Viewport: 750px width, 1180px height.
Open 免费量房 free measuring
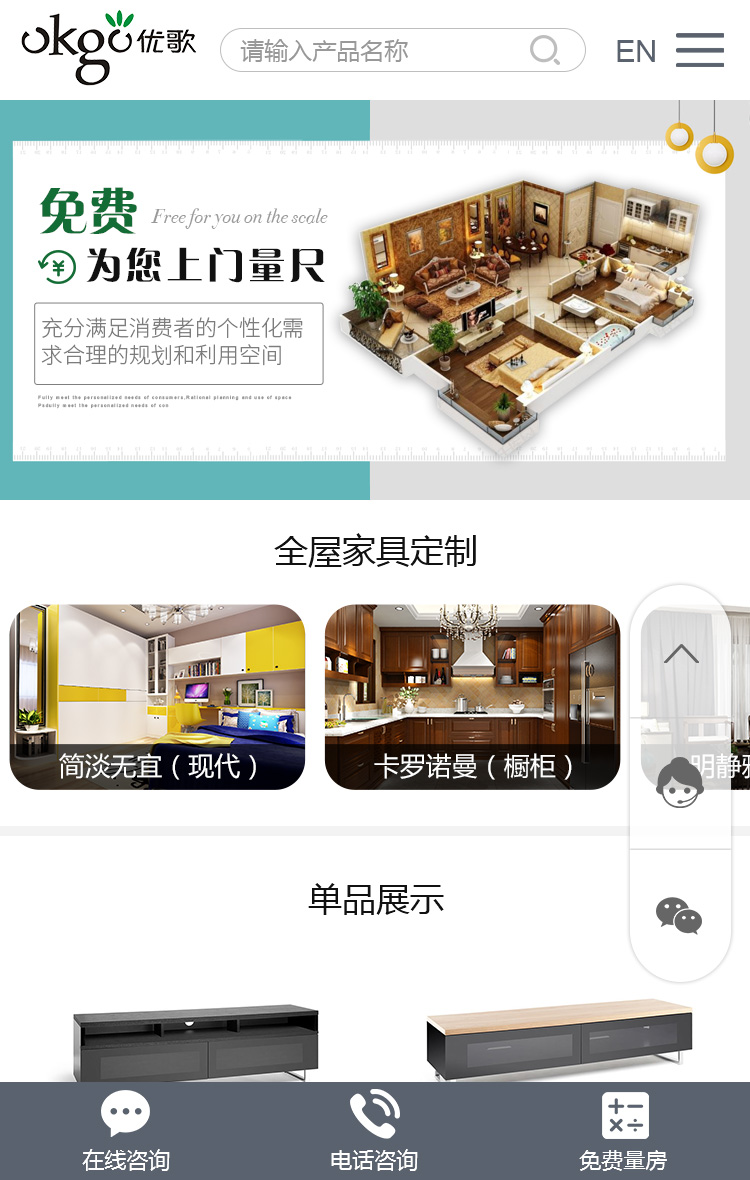[624, 1132]
